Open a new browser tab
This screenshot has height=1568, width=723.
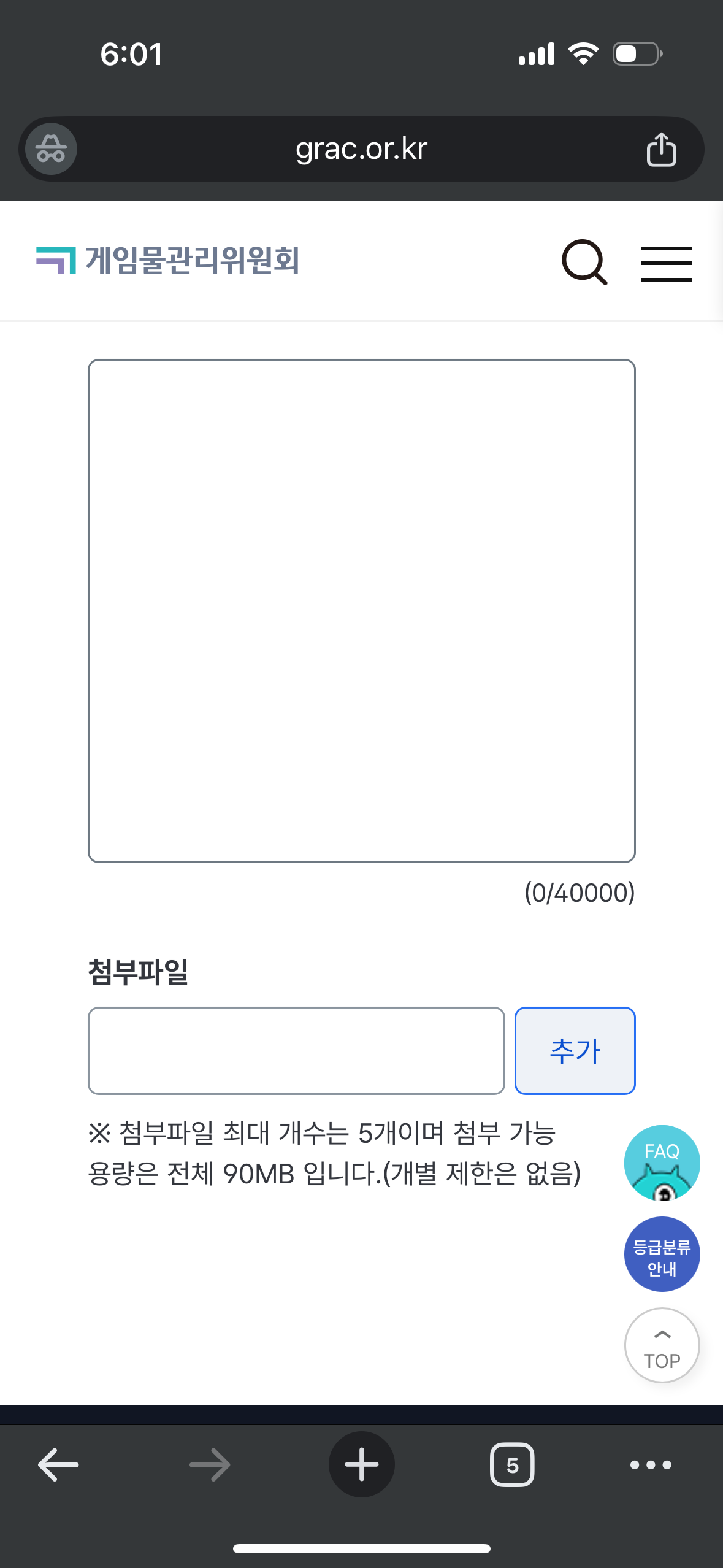coord(361,1465)
